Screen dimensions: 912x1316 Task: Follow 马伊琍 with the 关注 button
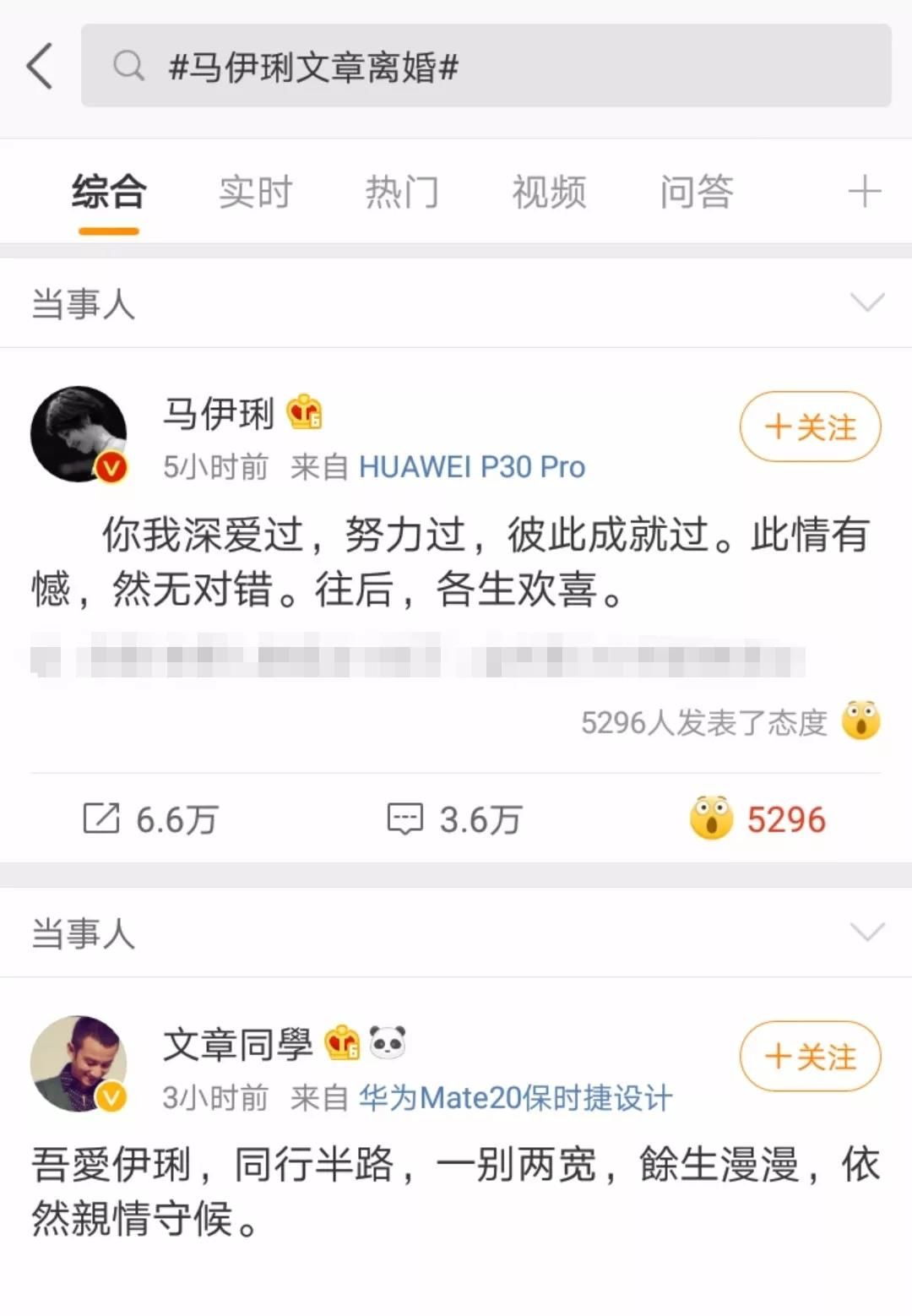[x=810, y=427]
